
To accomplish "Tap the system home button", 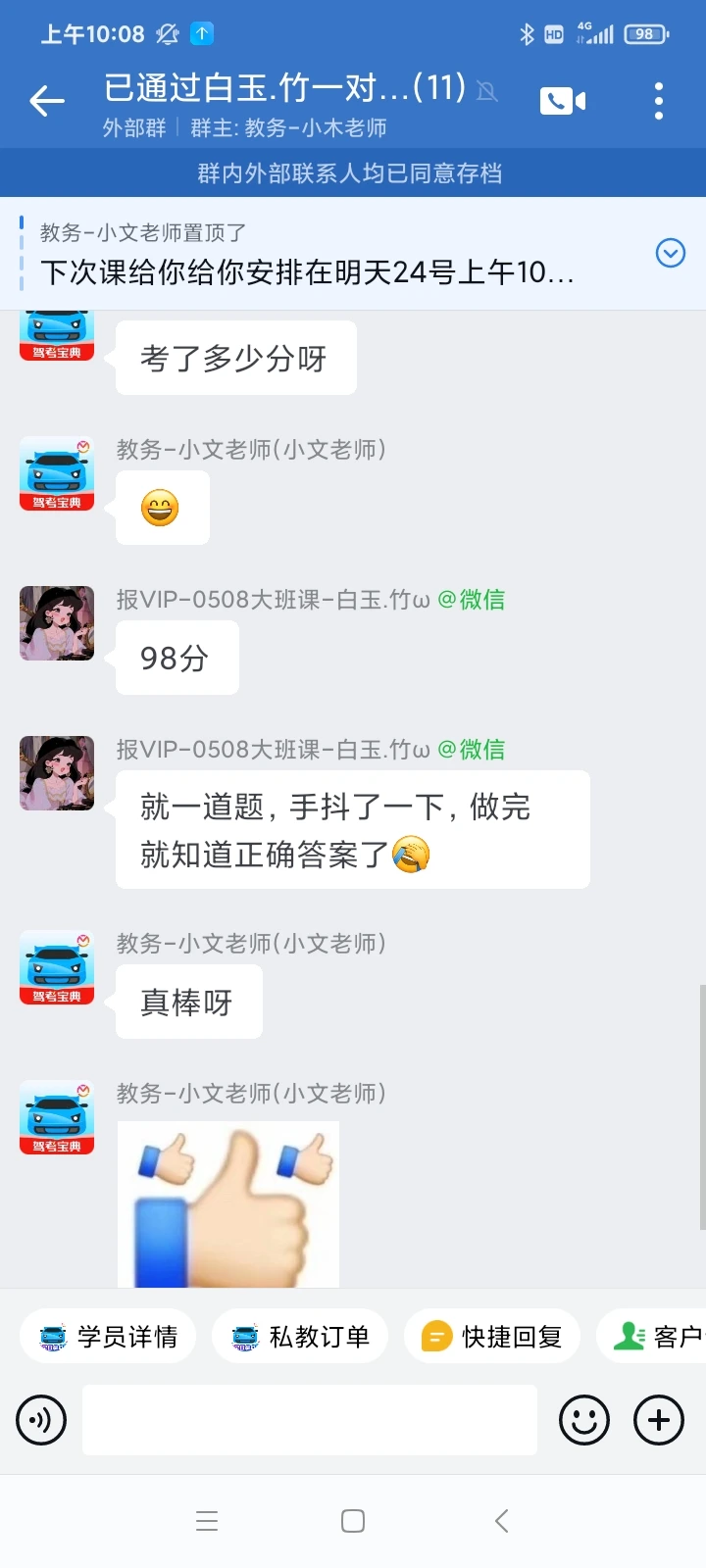I will (x=353, y=1521).
